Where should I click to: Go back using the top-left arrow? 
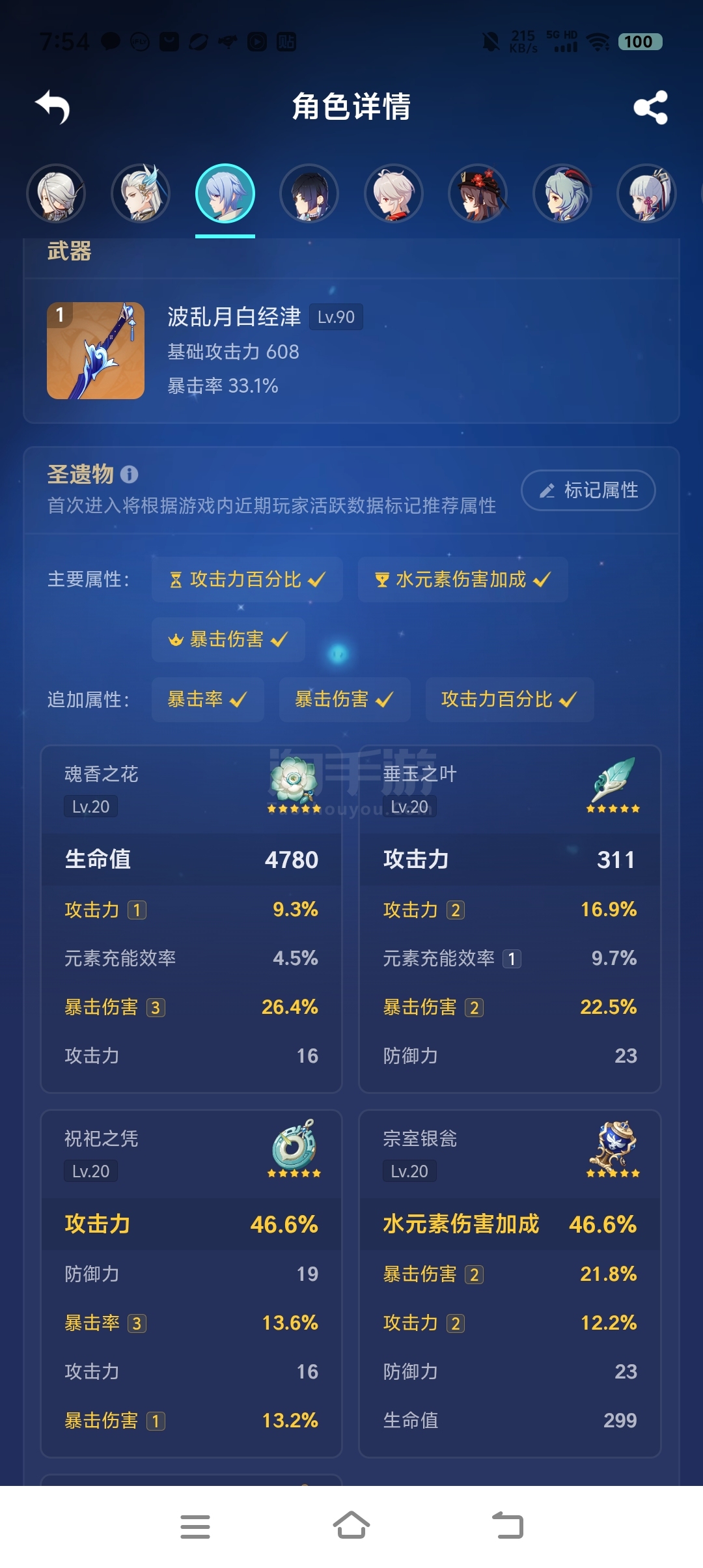(53, 107)
